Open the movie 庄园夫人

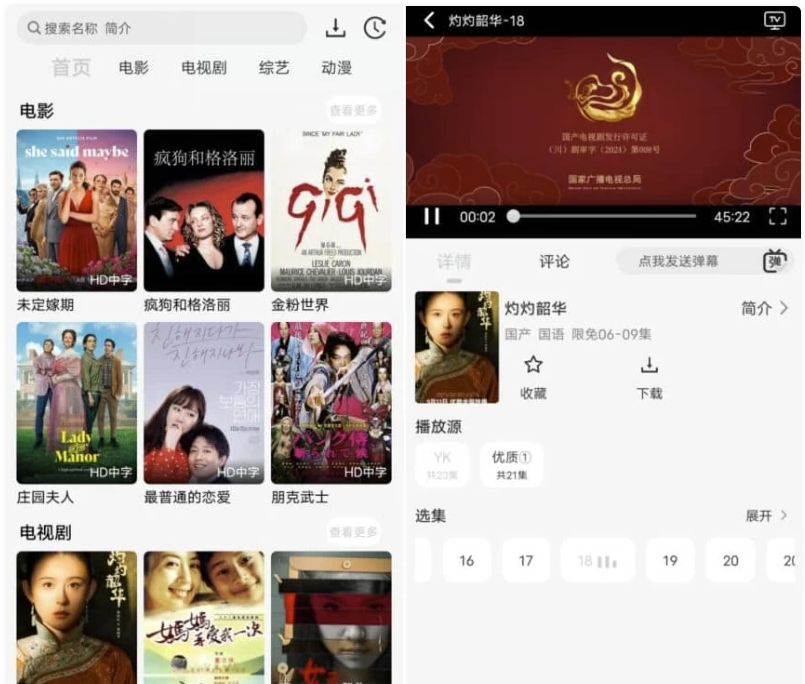tap(77, 403)
